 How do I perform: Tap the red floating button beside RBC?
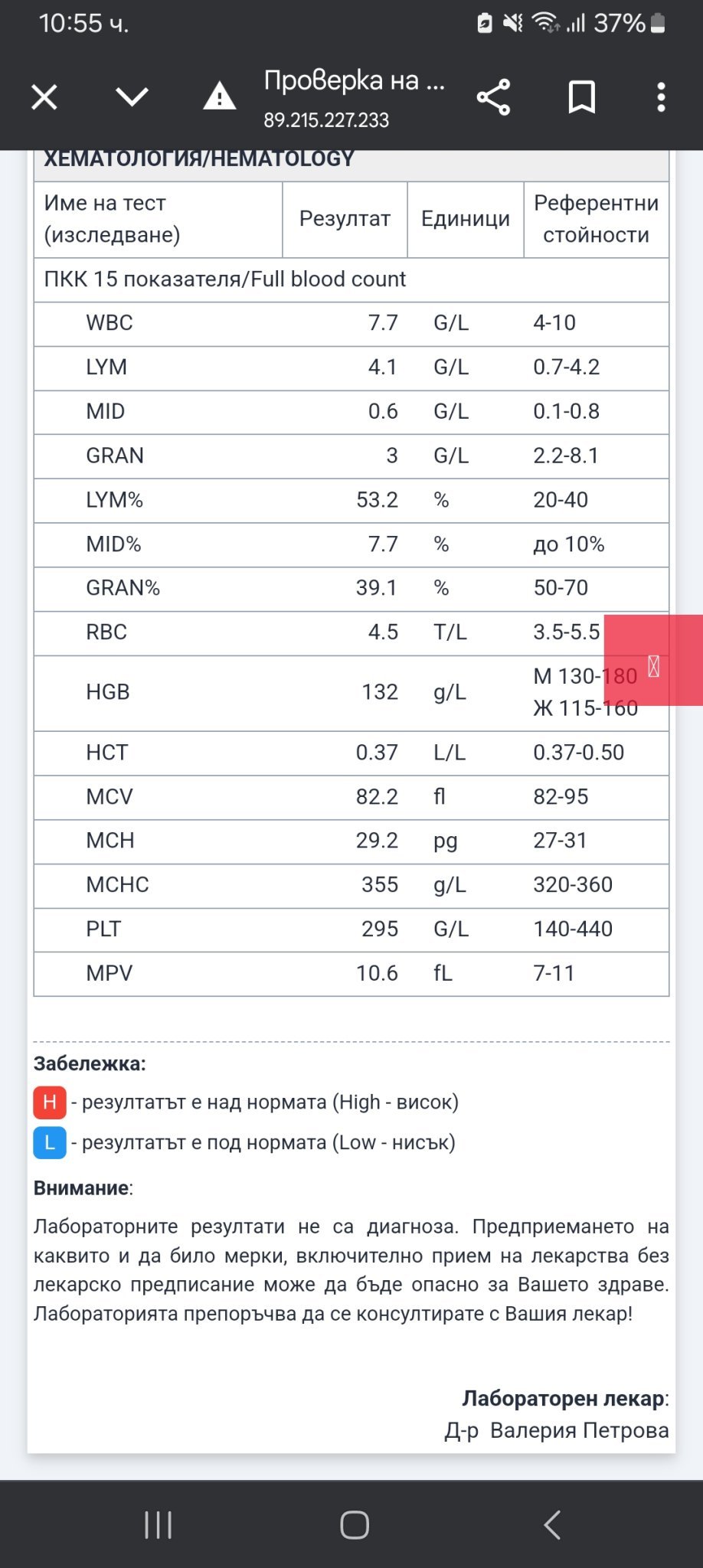(653, 660)
